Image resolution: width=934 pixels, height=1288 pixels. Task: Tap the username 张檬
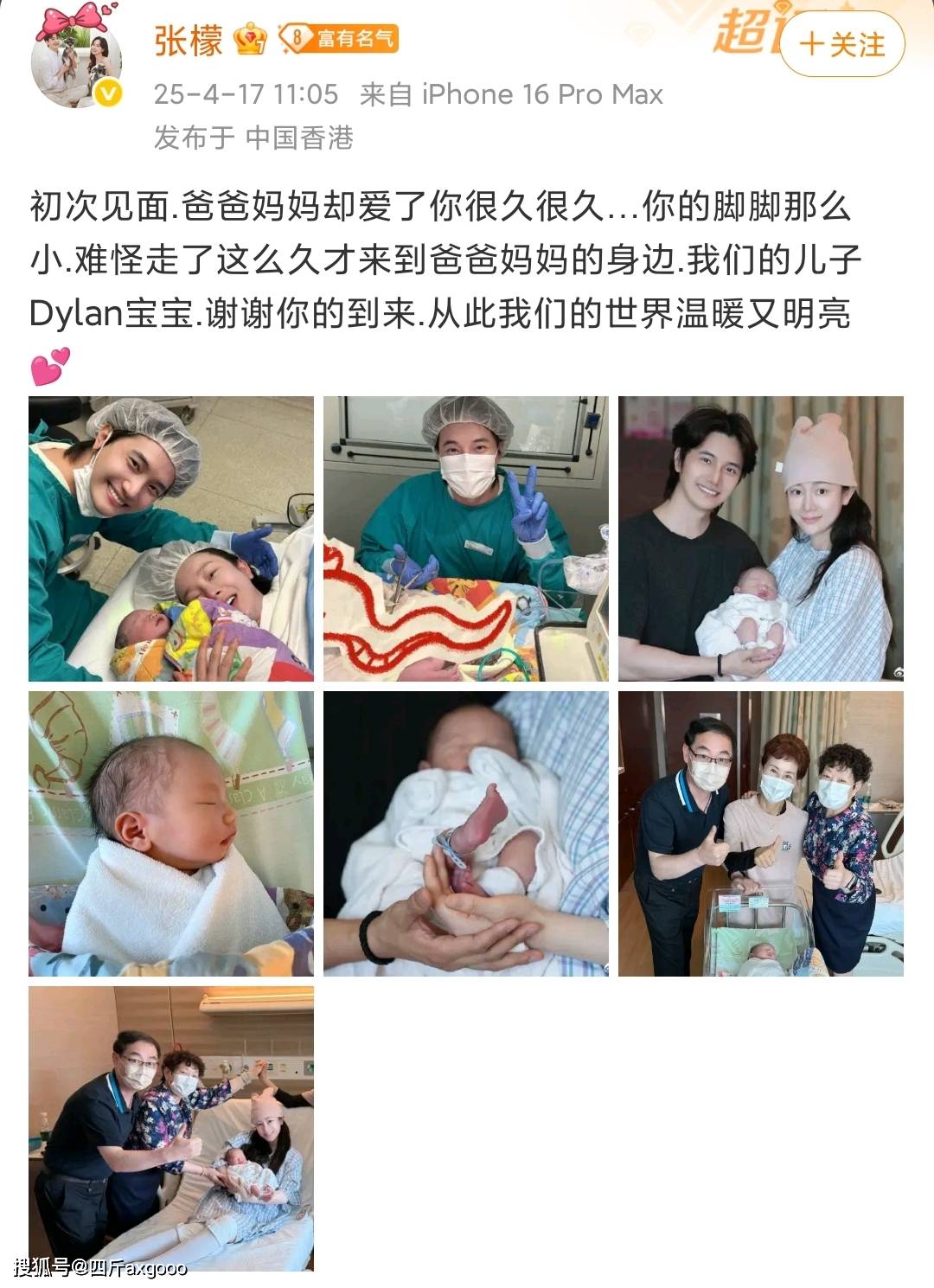(x=188, y=40)
